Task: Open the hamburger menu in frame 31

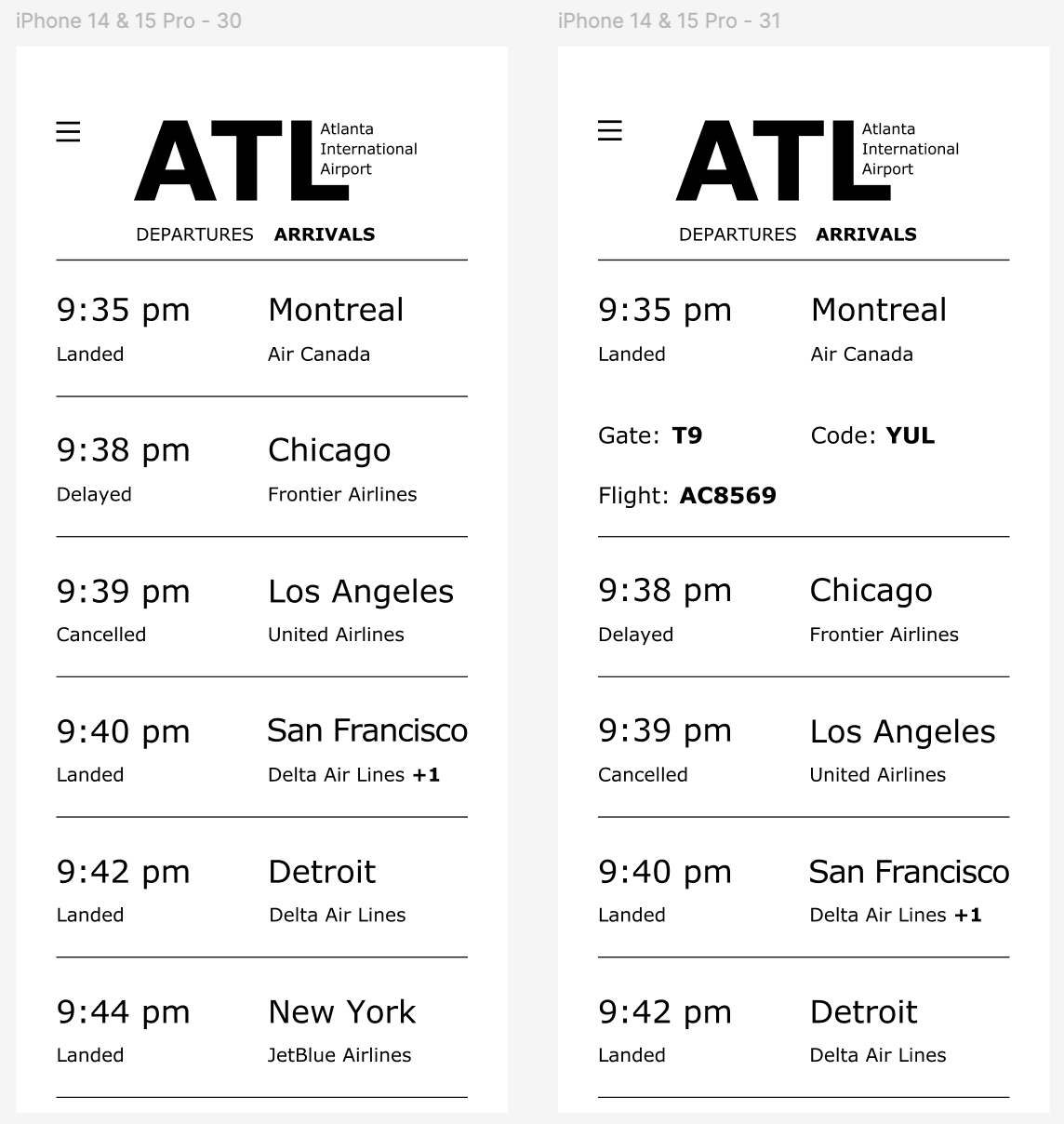Action: coord(609,130)
